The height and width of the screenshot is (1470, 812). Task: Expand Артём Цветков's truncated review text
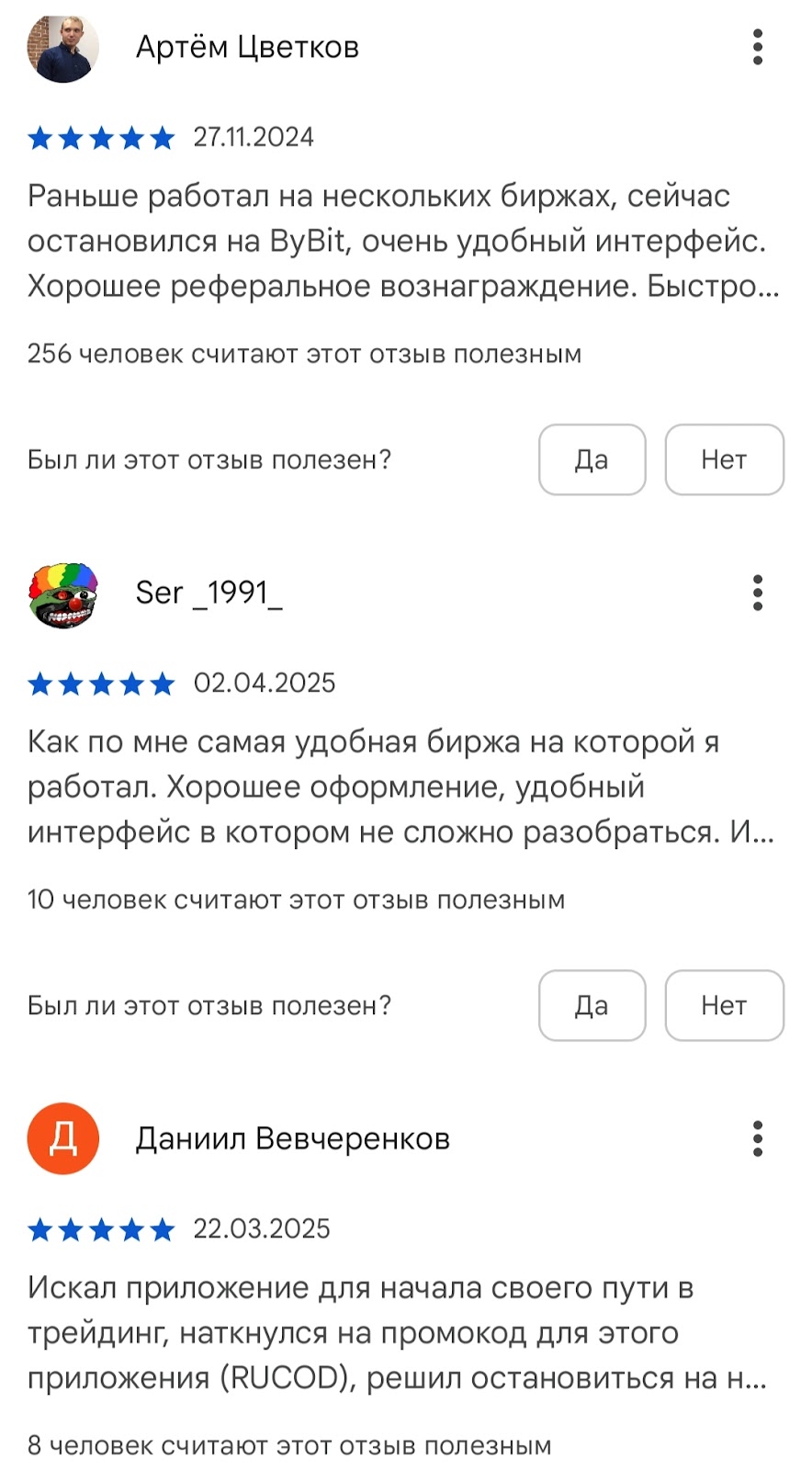point(402,242)
